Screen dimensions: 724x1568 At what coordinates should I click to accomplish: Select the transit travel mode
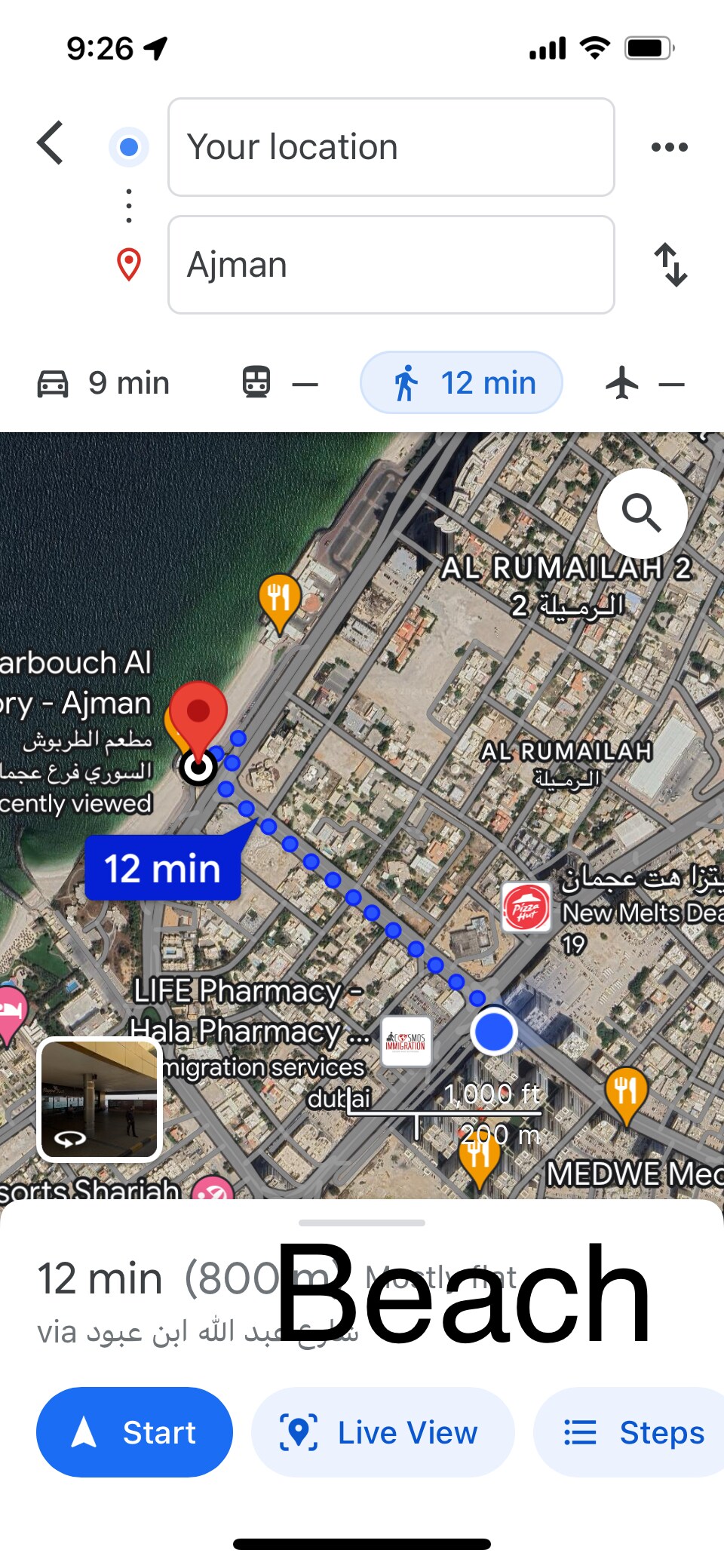[279, 383]
